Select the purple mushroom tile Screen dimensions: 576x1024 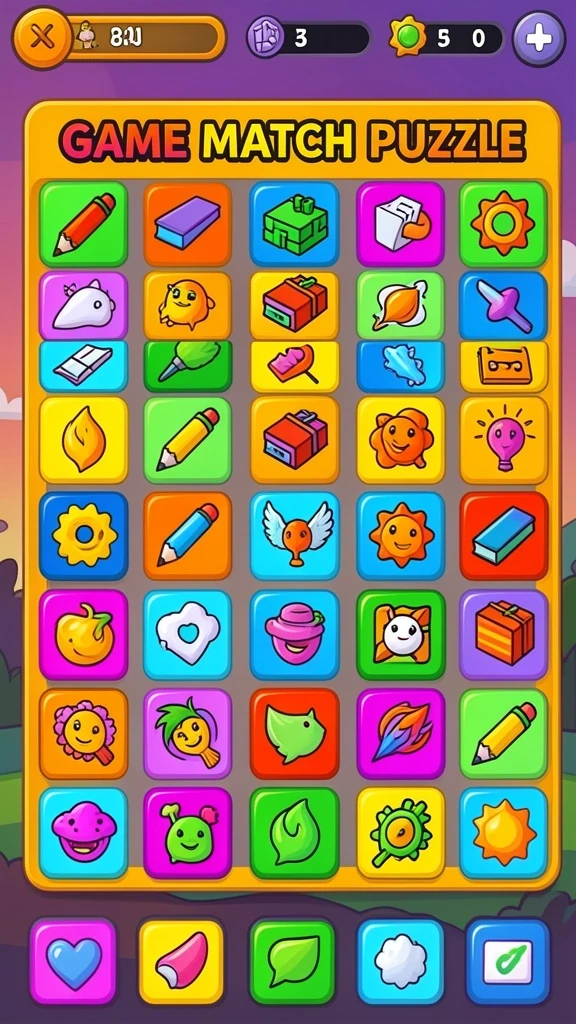84,833
